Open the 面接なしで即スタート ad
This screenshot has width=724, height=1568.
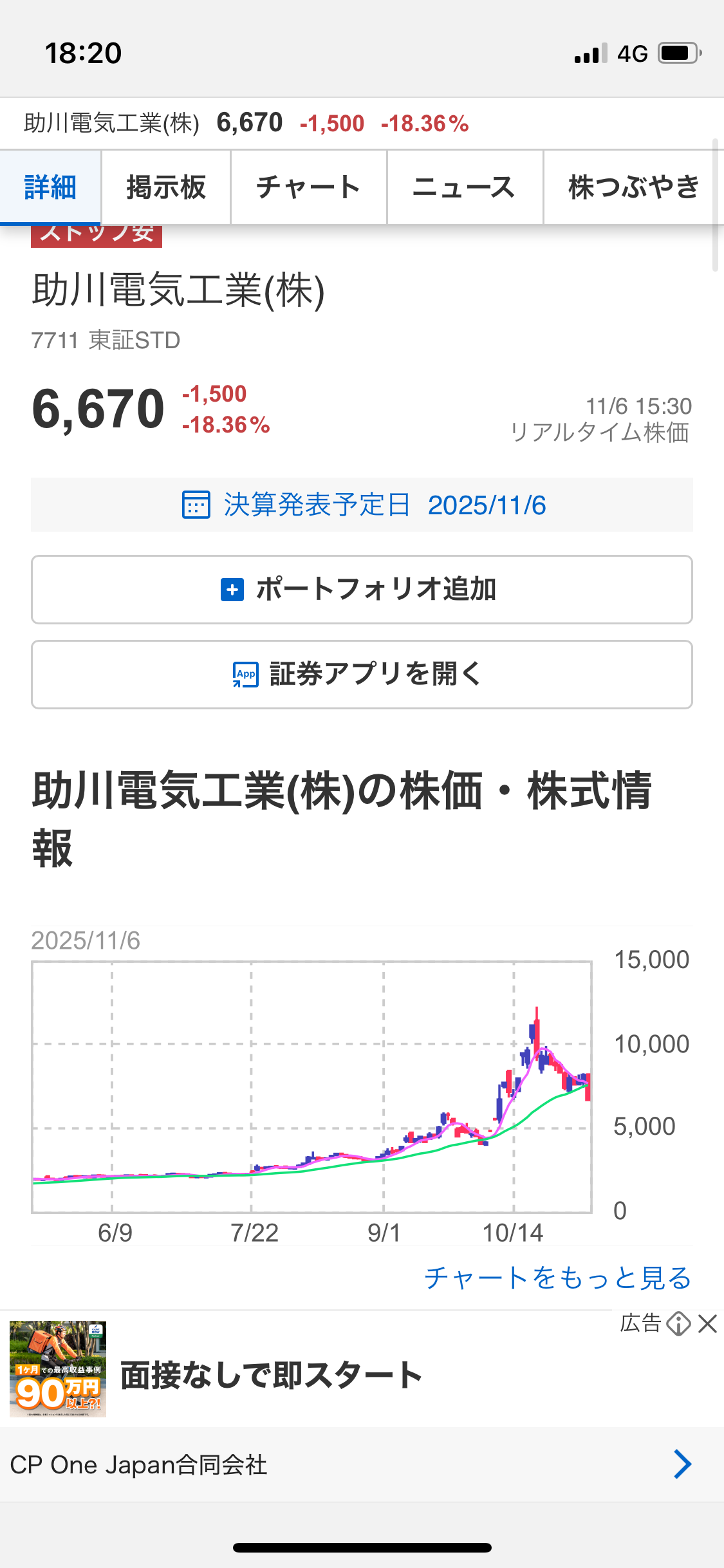point(270,1375)
